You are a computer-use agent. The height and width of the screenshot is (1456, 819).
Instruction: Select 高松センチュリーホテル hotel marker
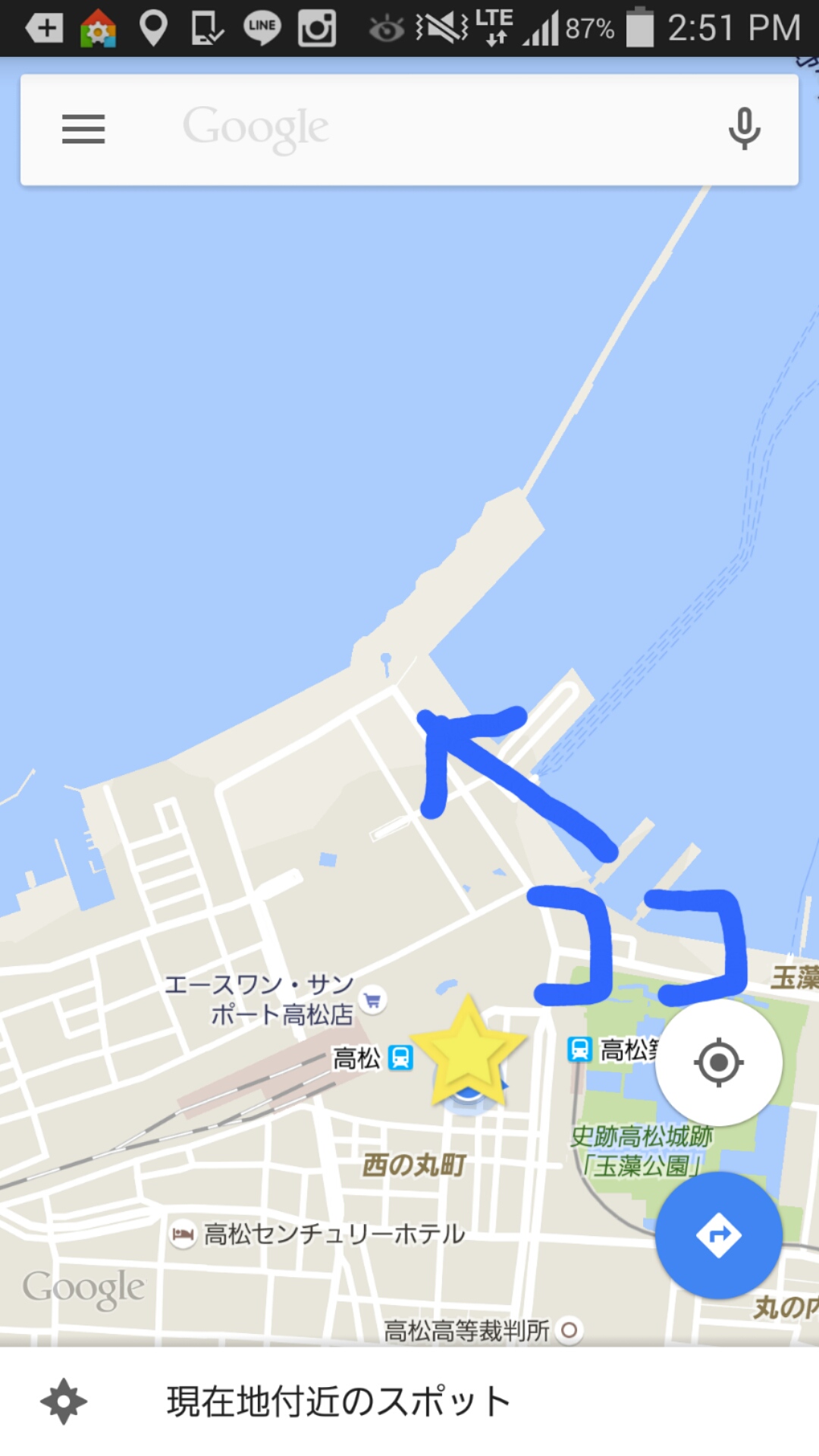182,1234
